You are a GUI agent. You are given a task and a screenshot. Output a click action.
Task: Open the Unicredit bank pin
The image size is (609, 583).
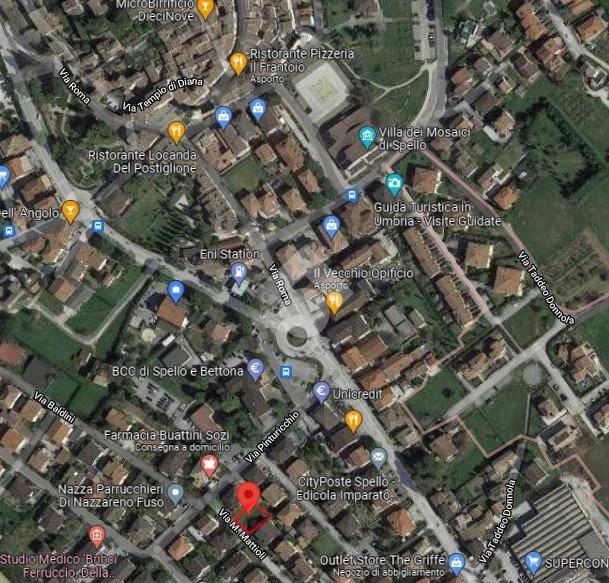point(321,391)
